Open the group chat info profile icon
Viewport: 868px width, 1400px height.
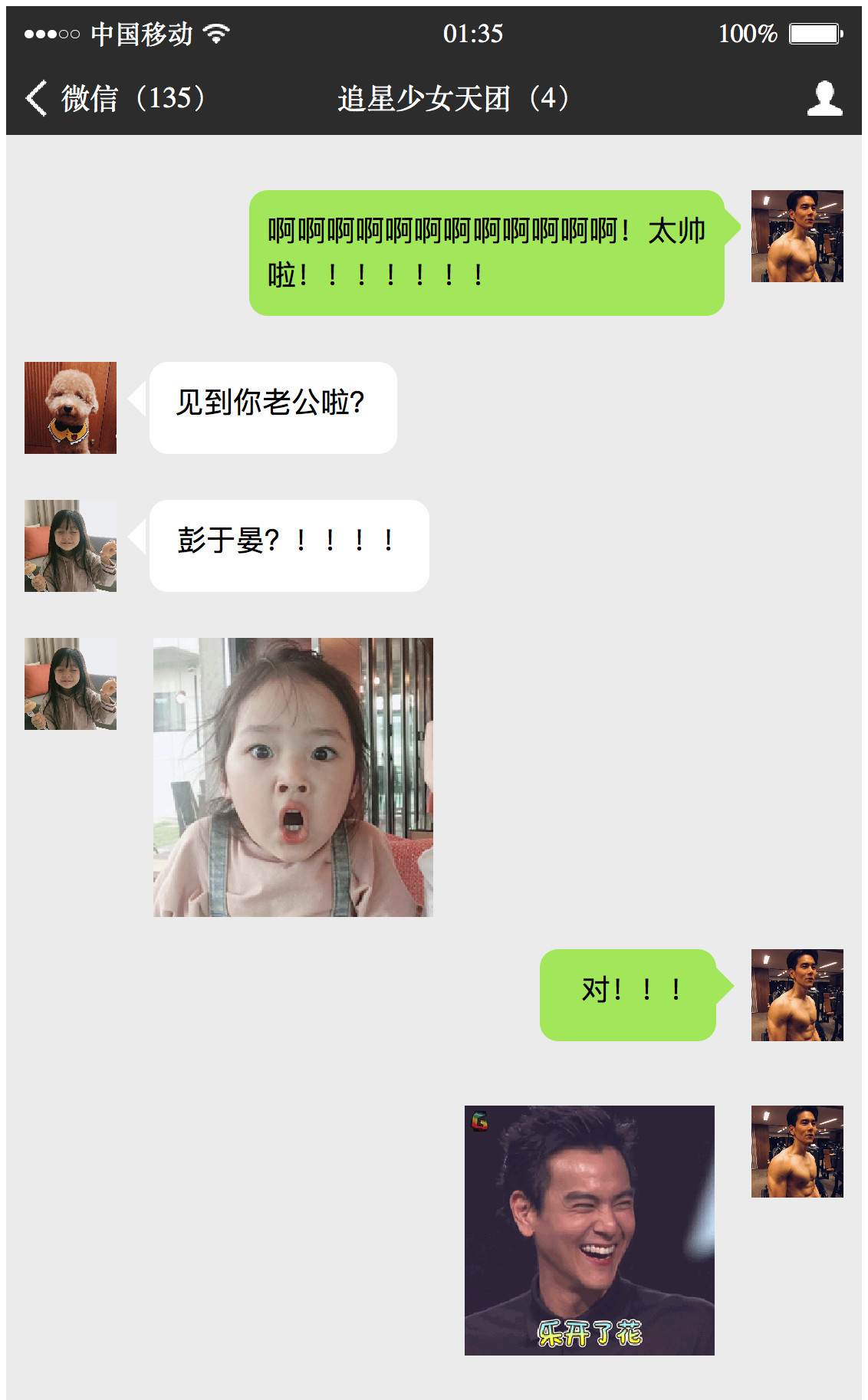(x=824, y=98)
